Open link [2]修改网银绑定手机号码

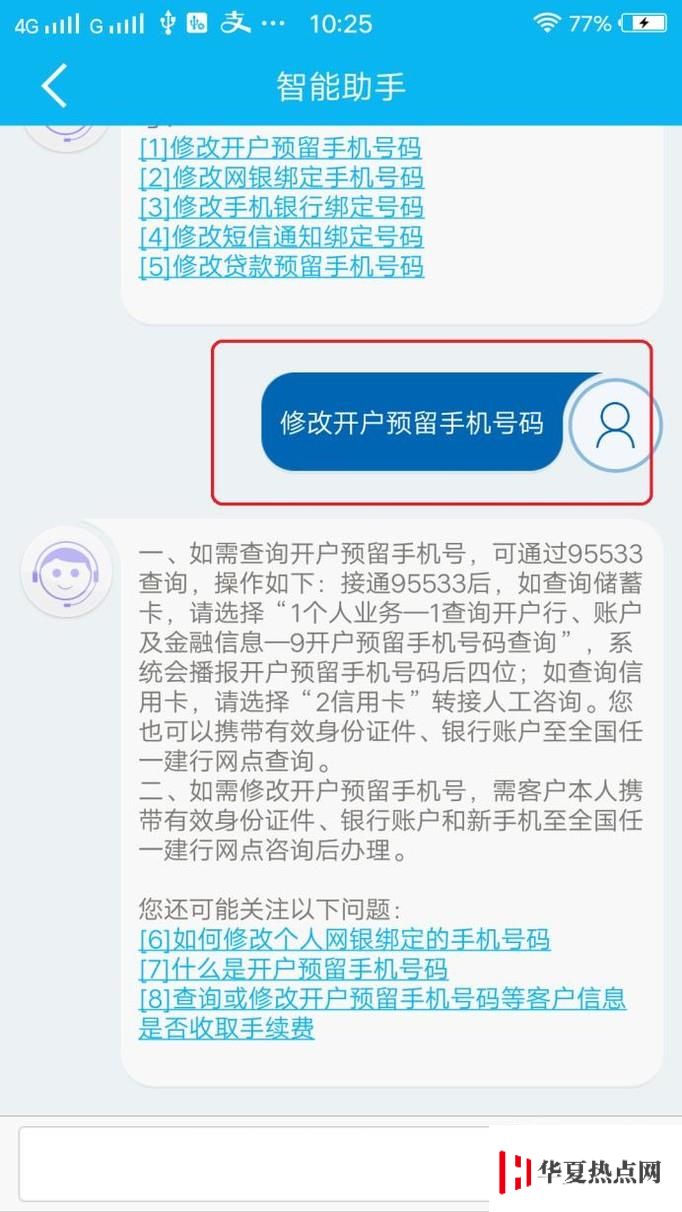281,178
